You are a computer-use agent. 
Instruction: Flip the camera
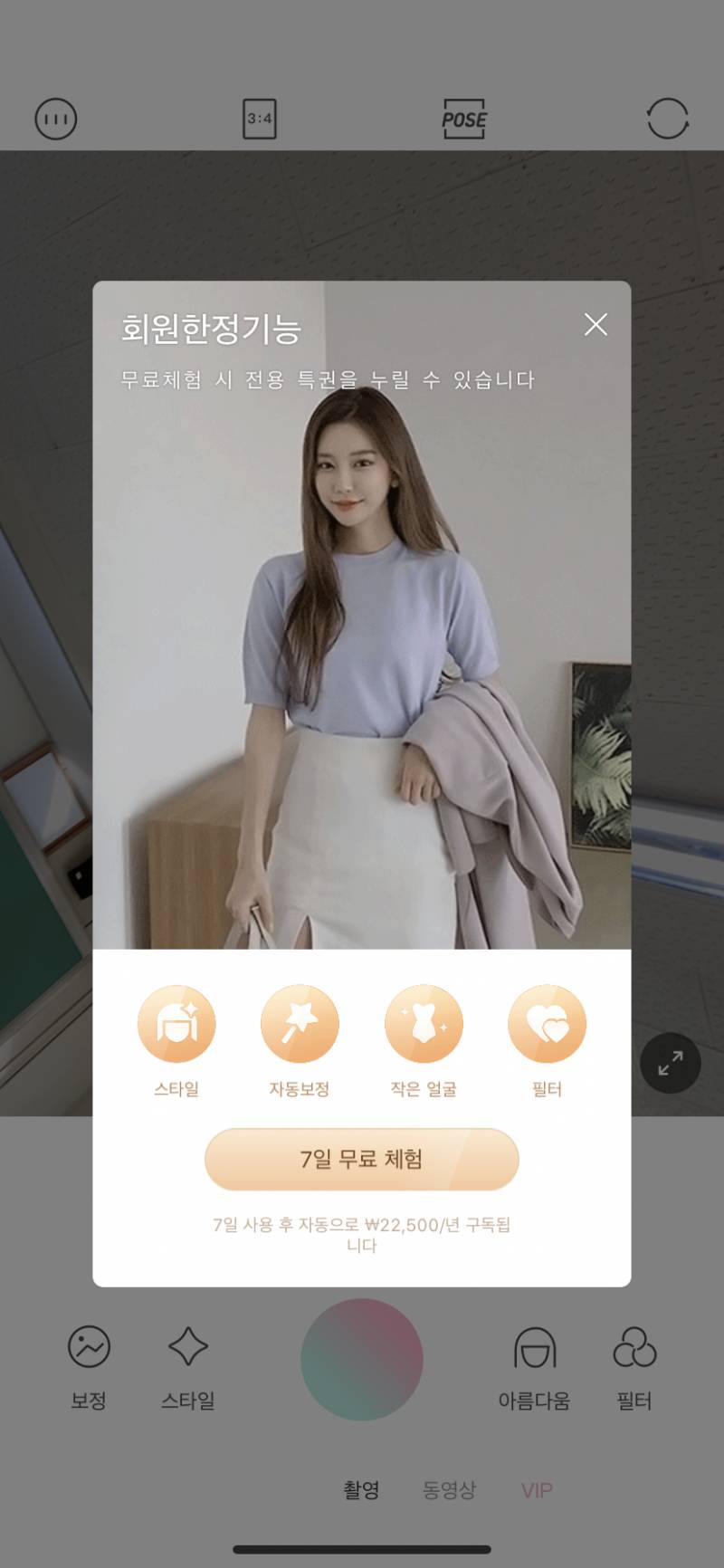668,119
